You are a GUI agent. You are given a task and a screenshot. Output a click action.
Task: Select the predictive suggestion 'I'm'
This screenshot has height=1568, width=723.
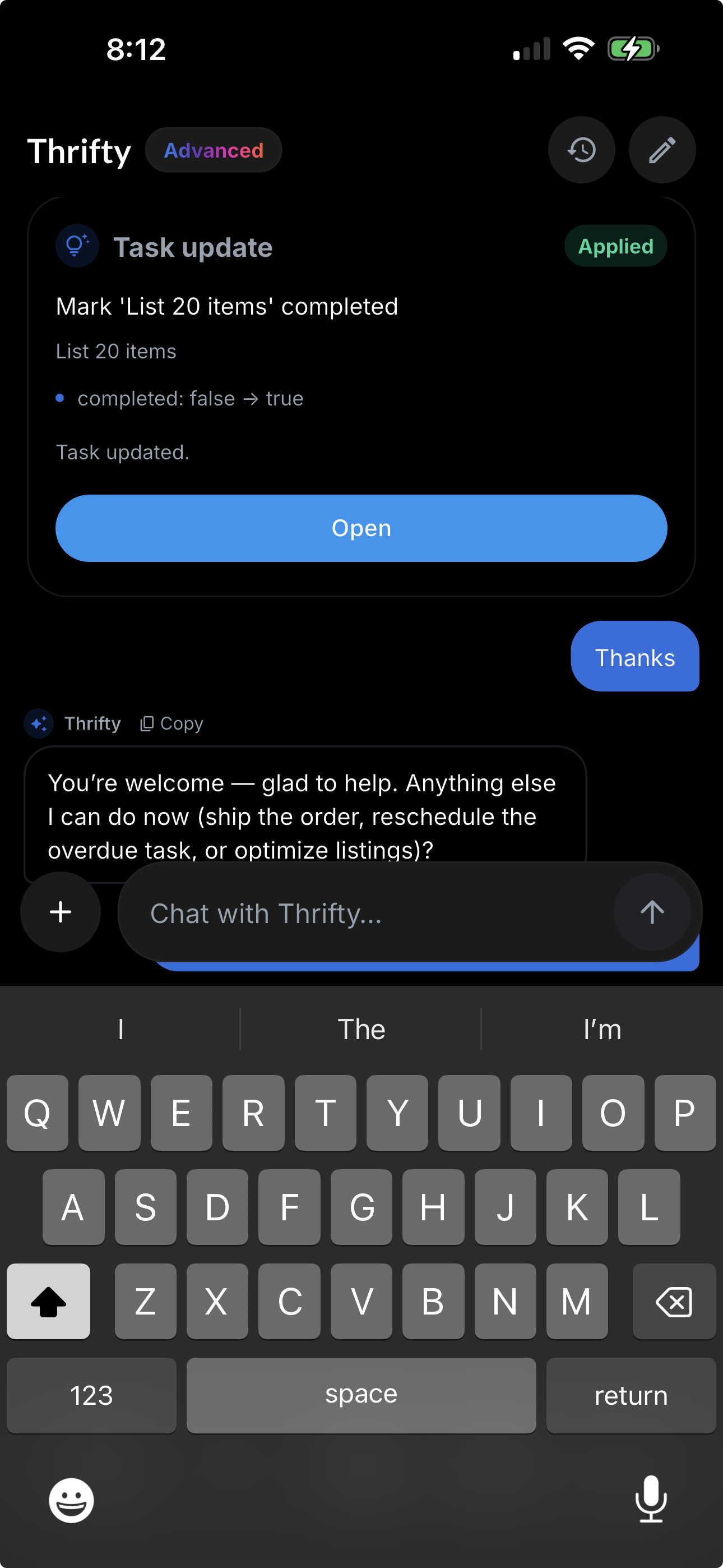(602, 1029)
